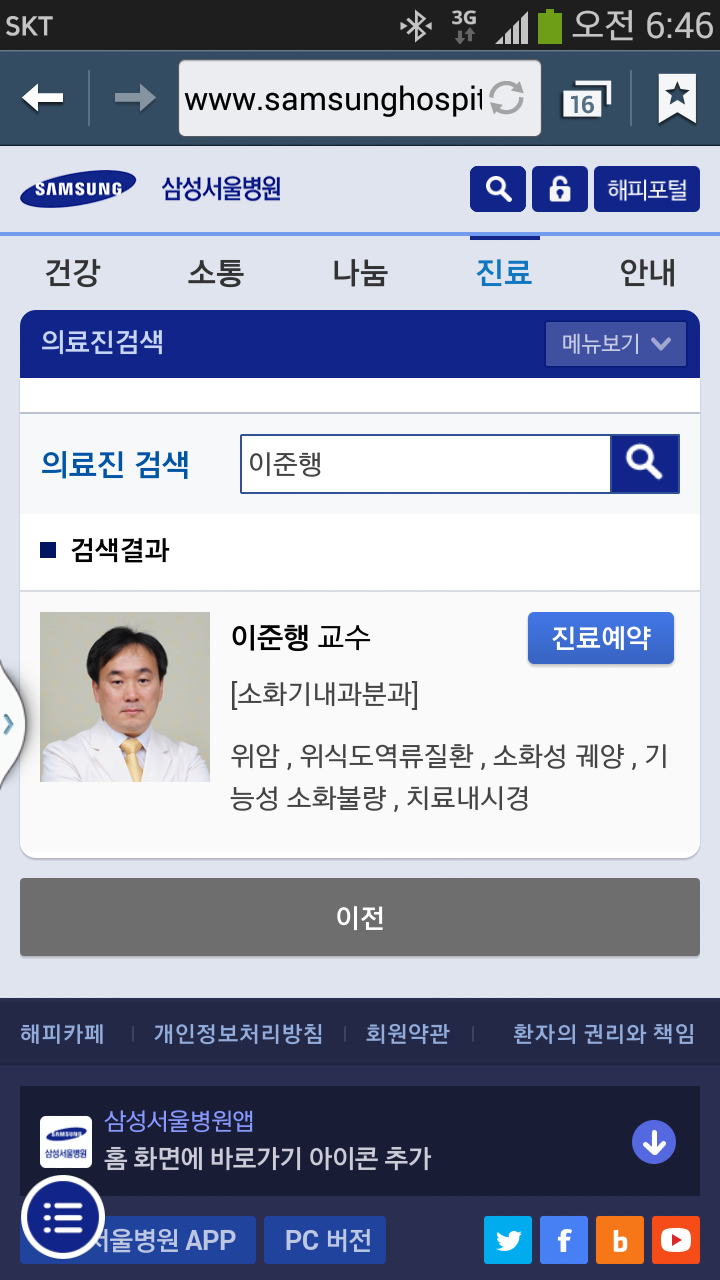The width and height of the screenshot is (720, 1280).
Task: Go back with the browser back arrow
Action: click(x=44, y=98)
